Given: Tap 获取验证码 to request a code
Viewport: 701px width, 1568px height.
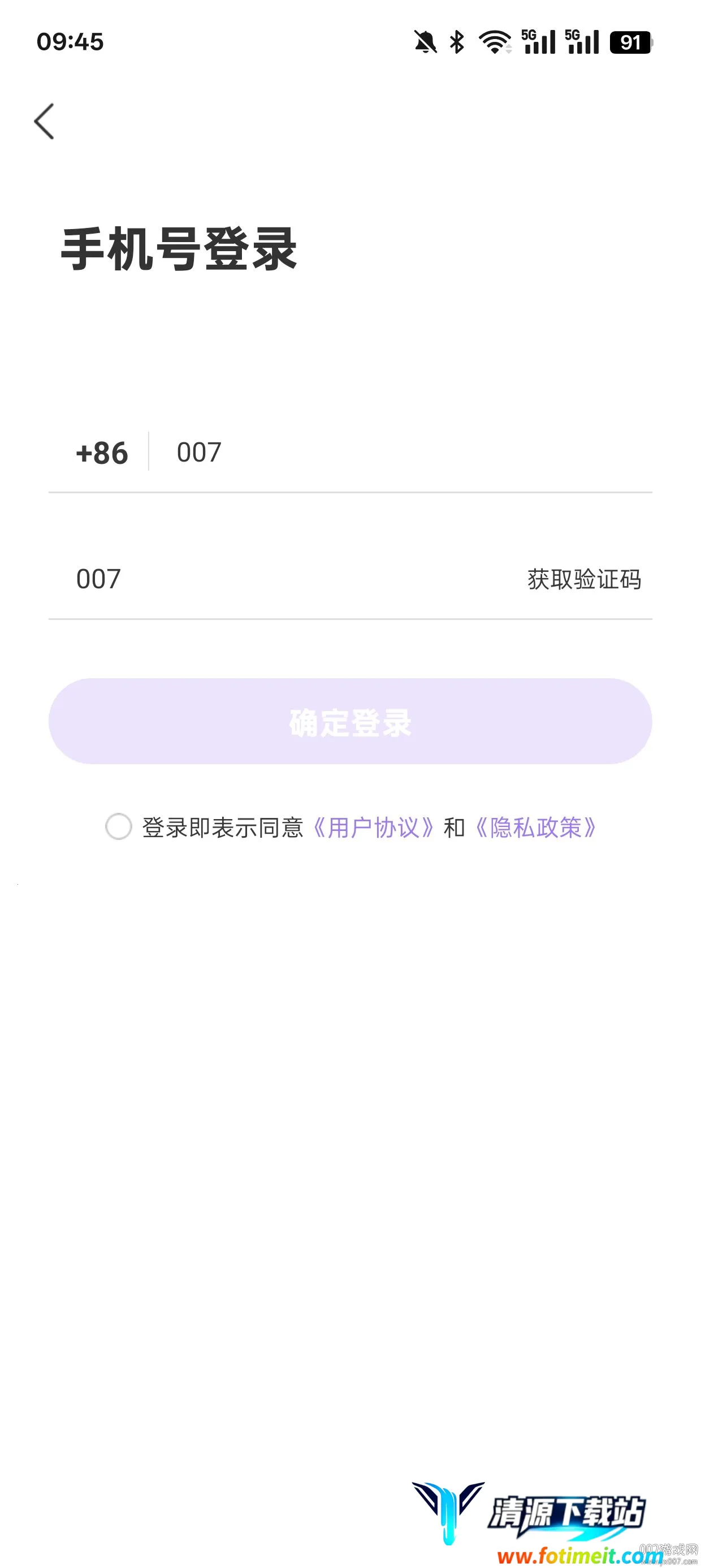Looking at the screenshot, I should tap(583, 579).
